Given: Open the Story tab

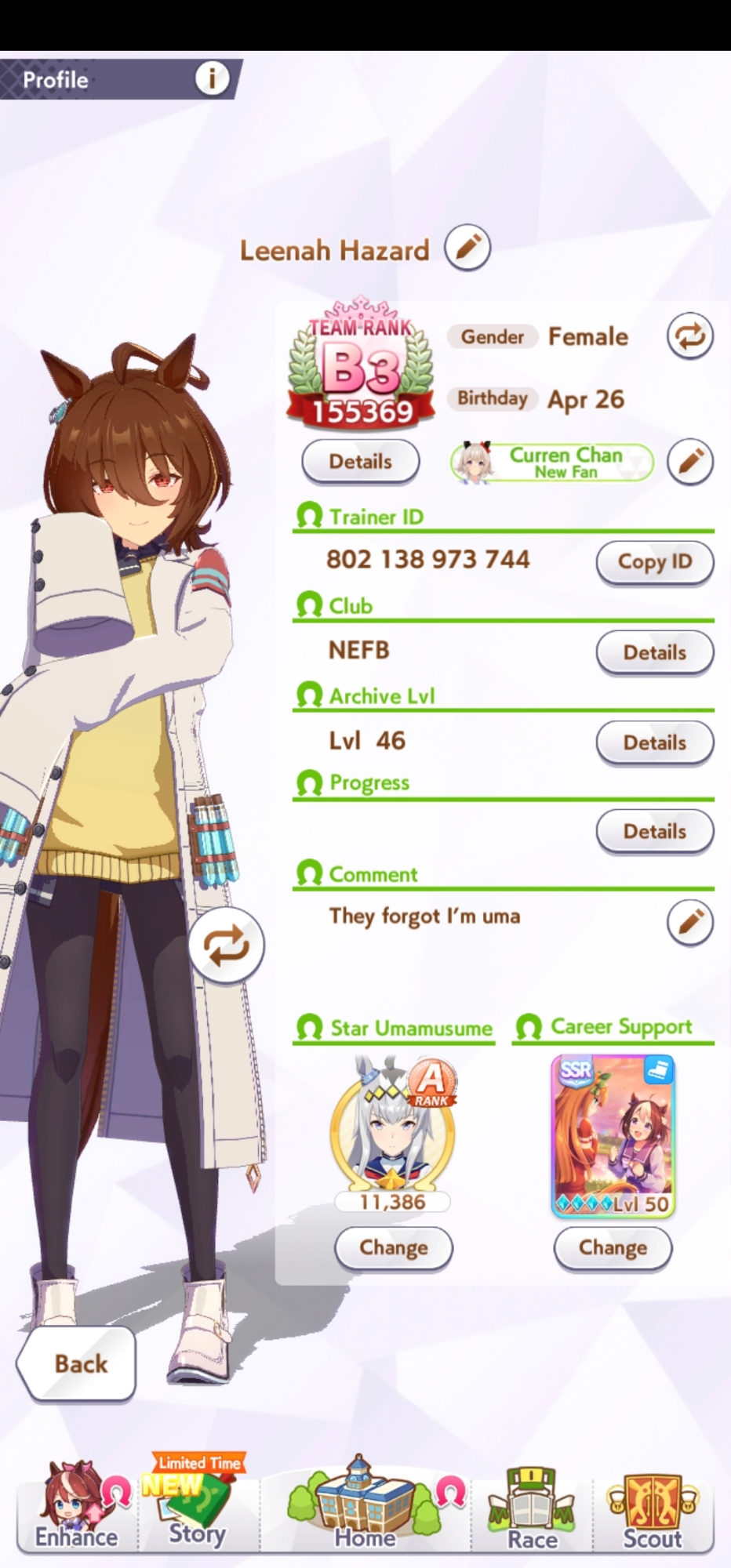Looking at the screenshot, I should (x=197, y=1509).
